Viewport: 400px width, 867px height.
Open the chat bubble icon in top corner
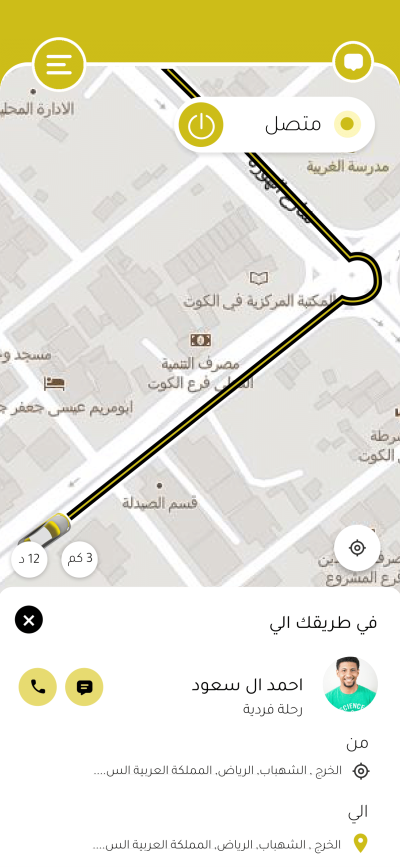353,61
